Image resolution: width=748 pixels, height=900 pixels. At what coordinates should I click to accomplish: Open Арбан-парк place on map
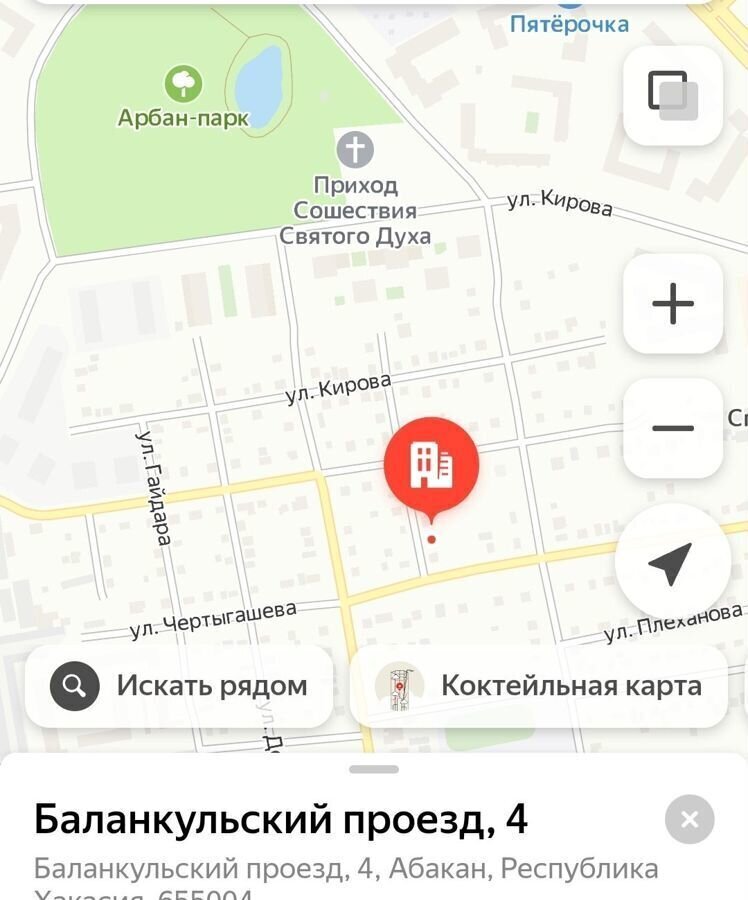[x=184, y=84]
